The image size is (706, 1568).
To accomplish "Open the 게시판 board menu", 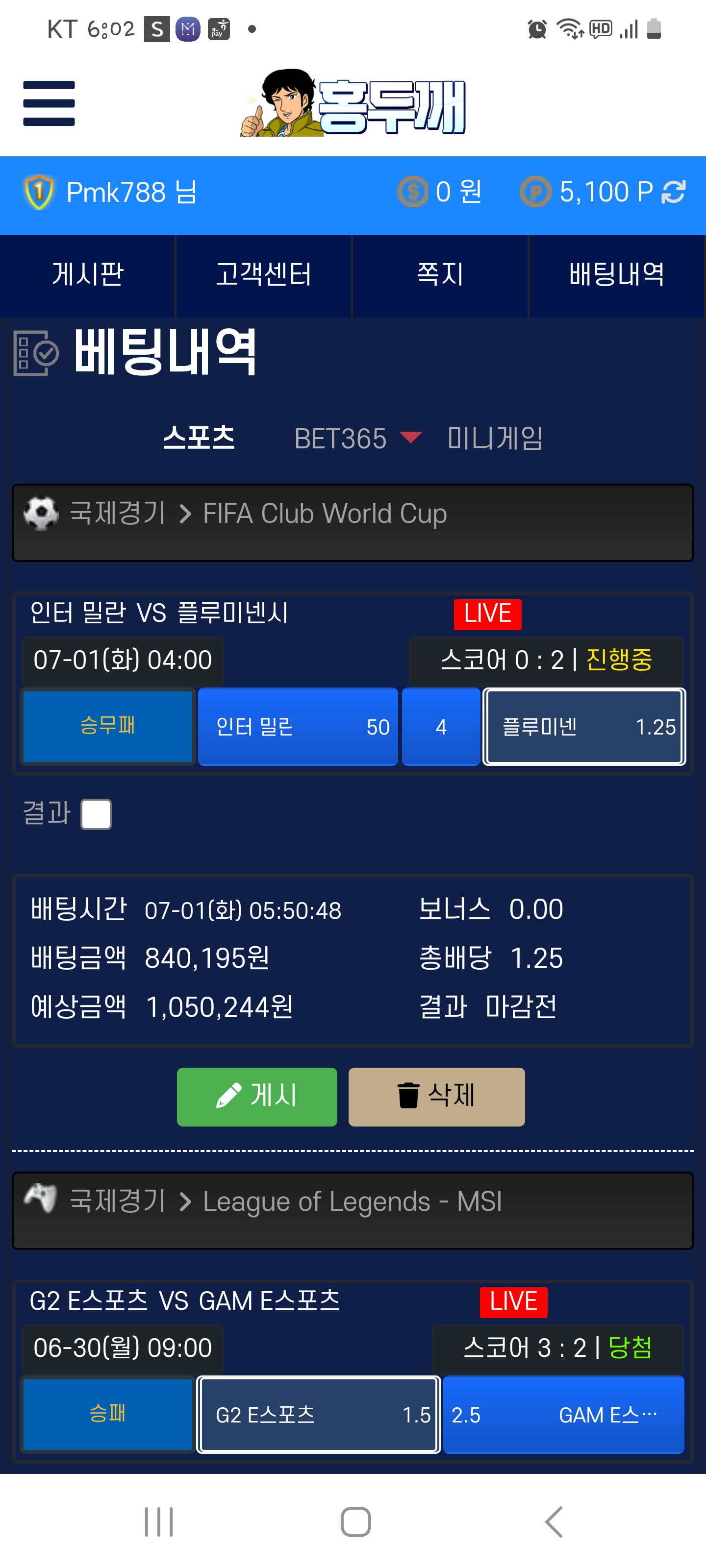I will 88,275.
